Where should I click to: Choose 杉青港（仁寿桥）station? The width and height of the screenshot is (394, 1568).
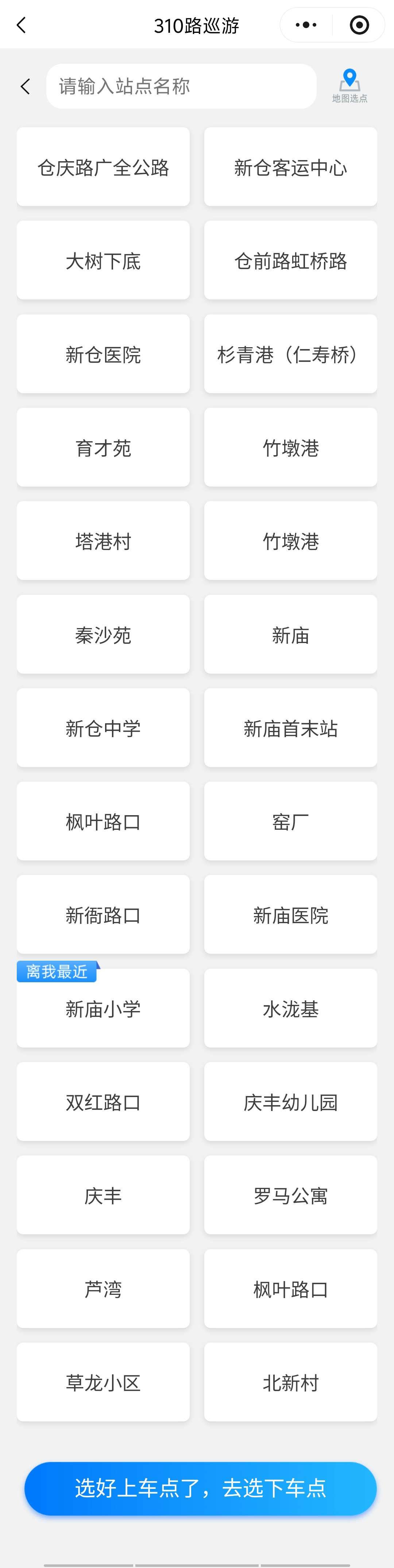[x=290, y=354]
